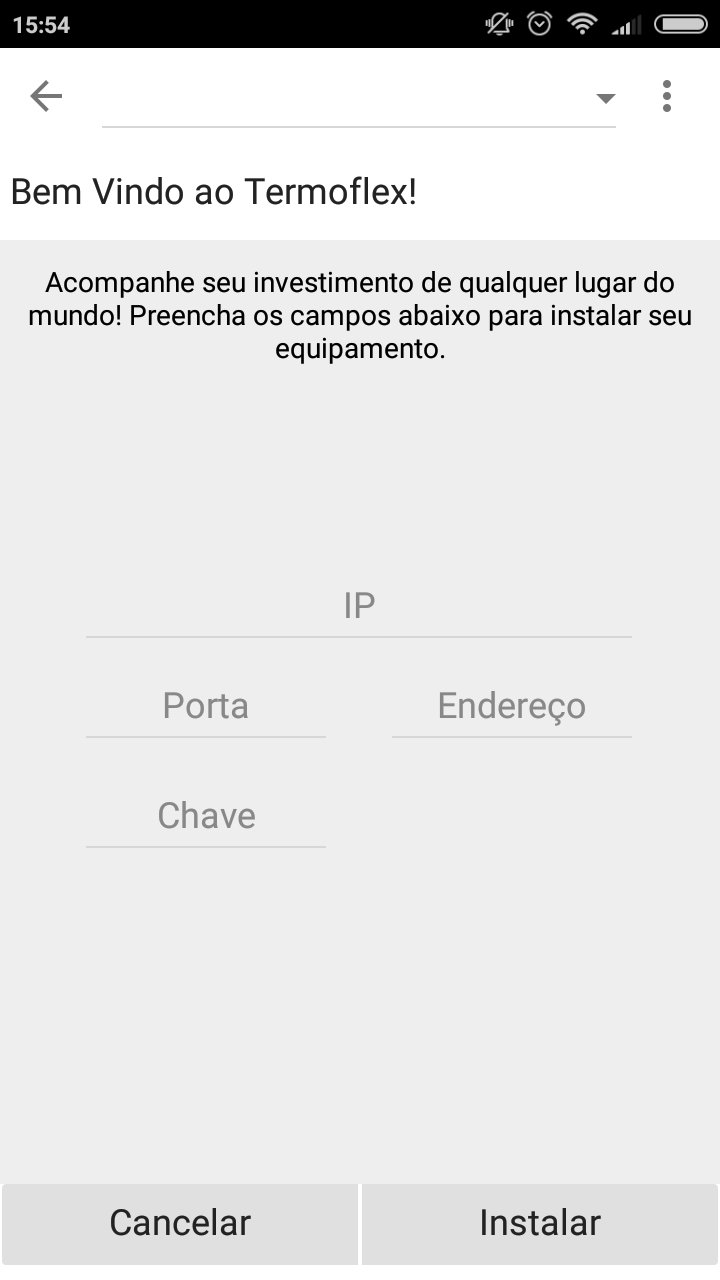Tap the Instalar button
Screen dimensions: 720x1280
point(540,1222)
